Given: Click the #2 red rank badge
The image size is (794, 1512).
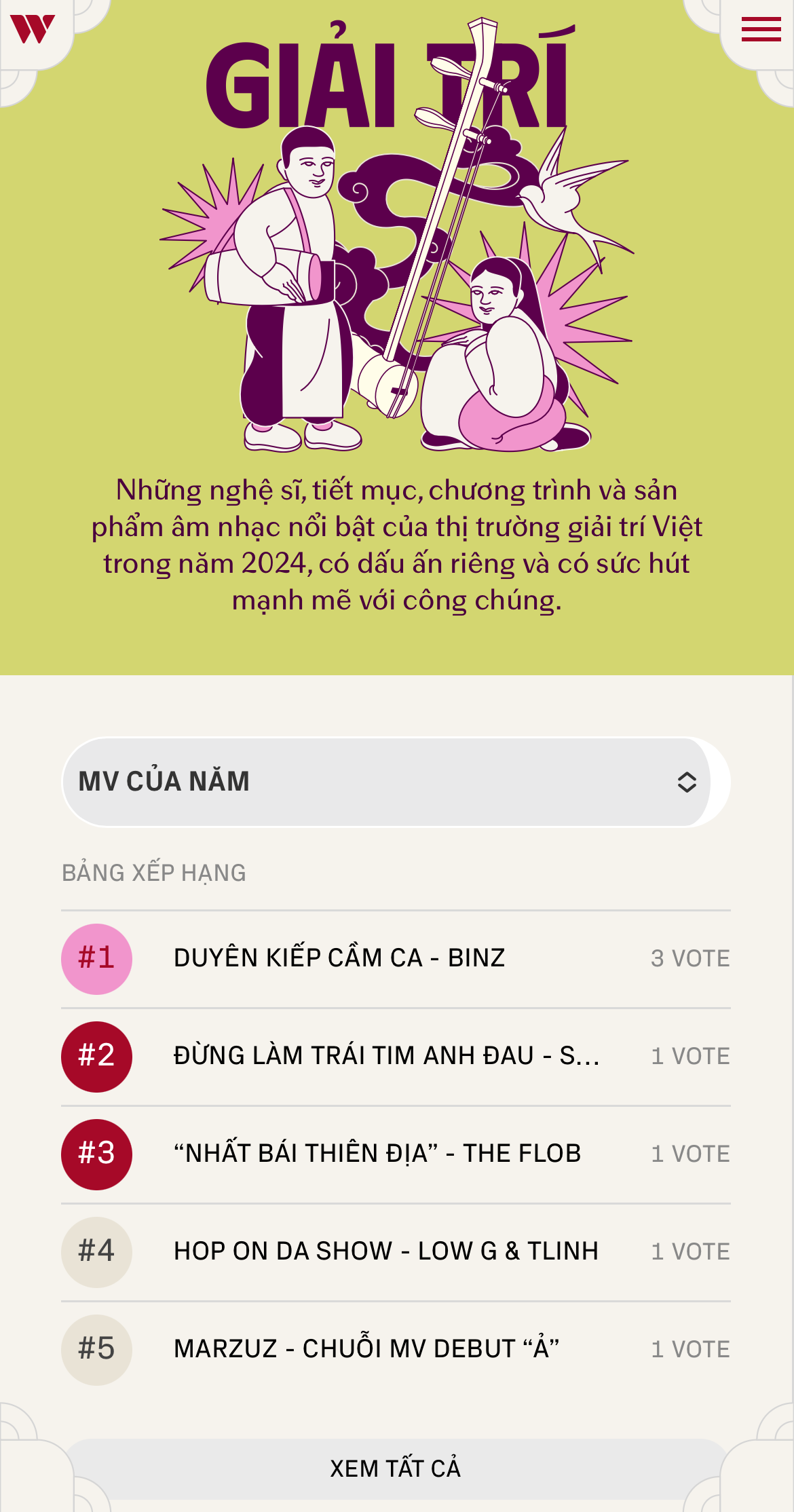Looking at the screenshot, I should click(96, 1057).
